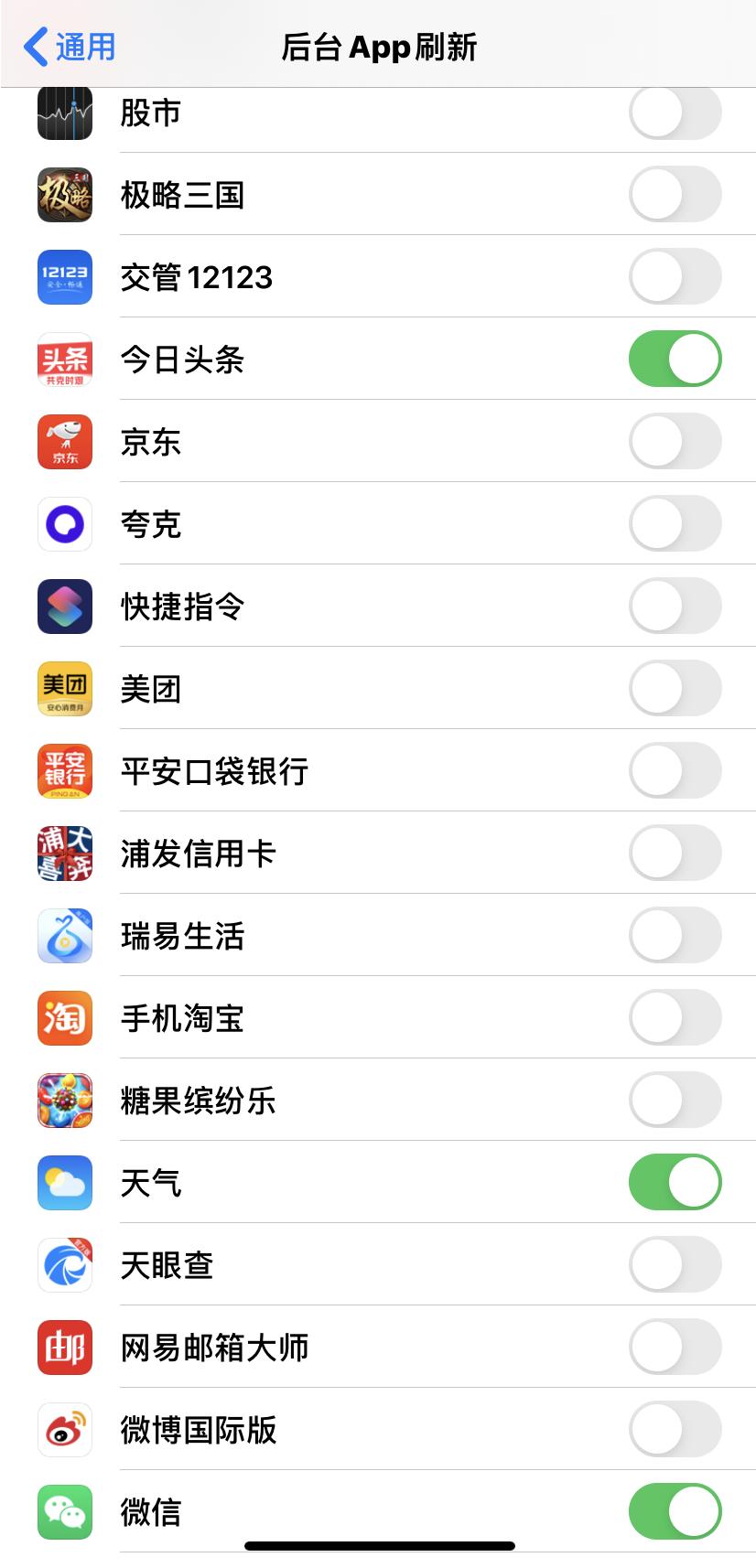Toggle the 快捷指令 switch on

675,606
